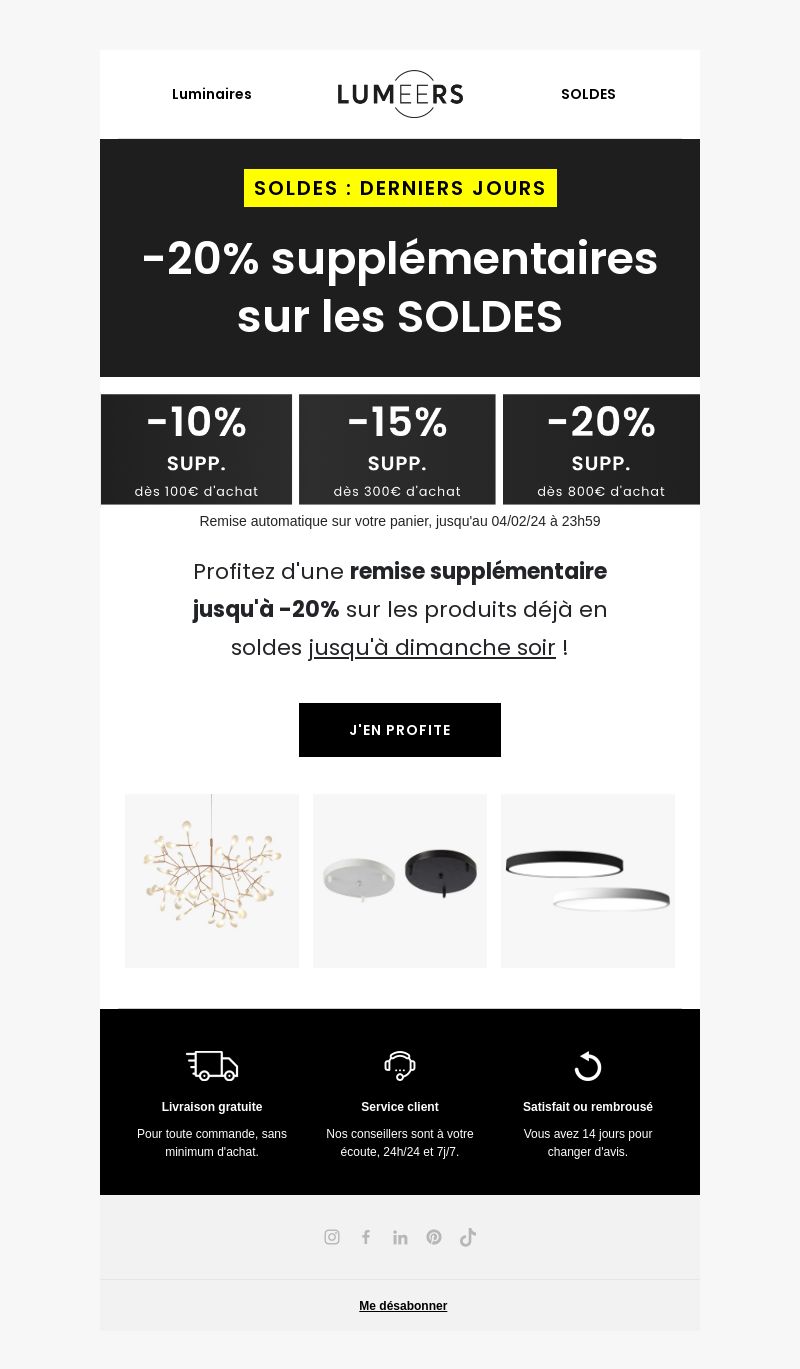
Task: Open the Instagram page
Action: point(332,1237)
